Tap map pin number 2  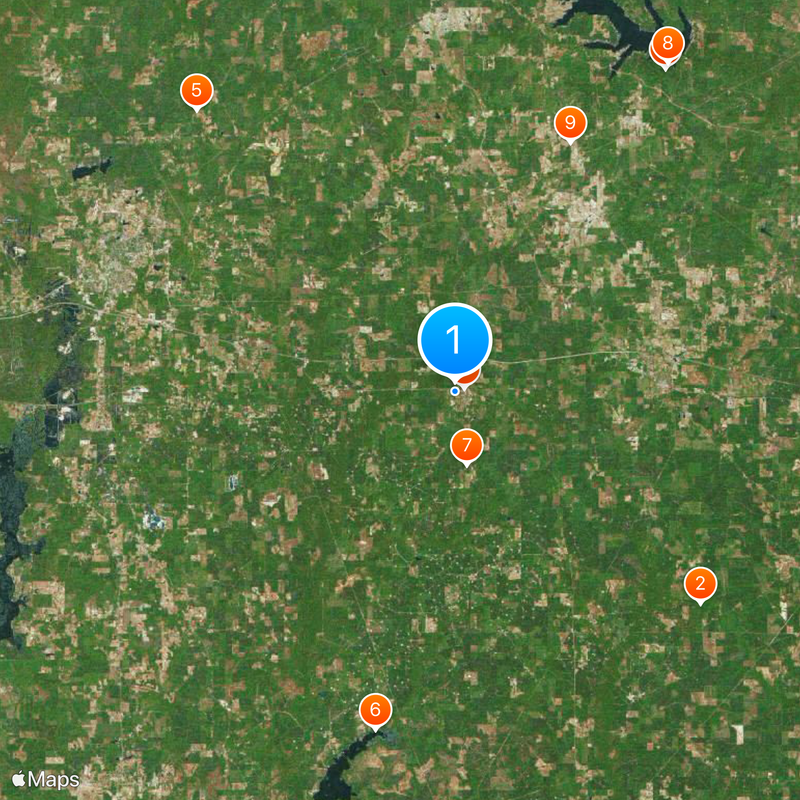pos(700,583)
